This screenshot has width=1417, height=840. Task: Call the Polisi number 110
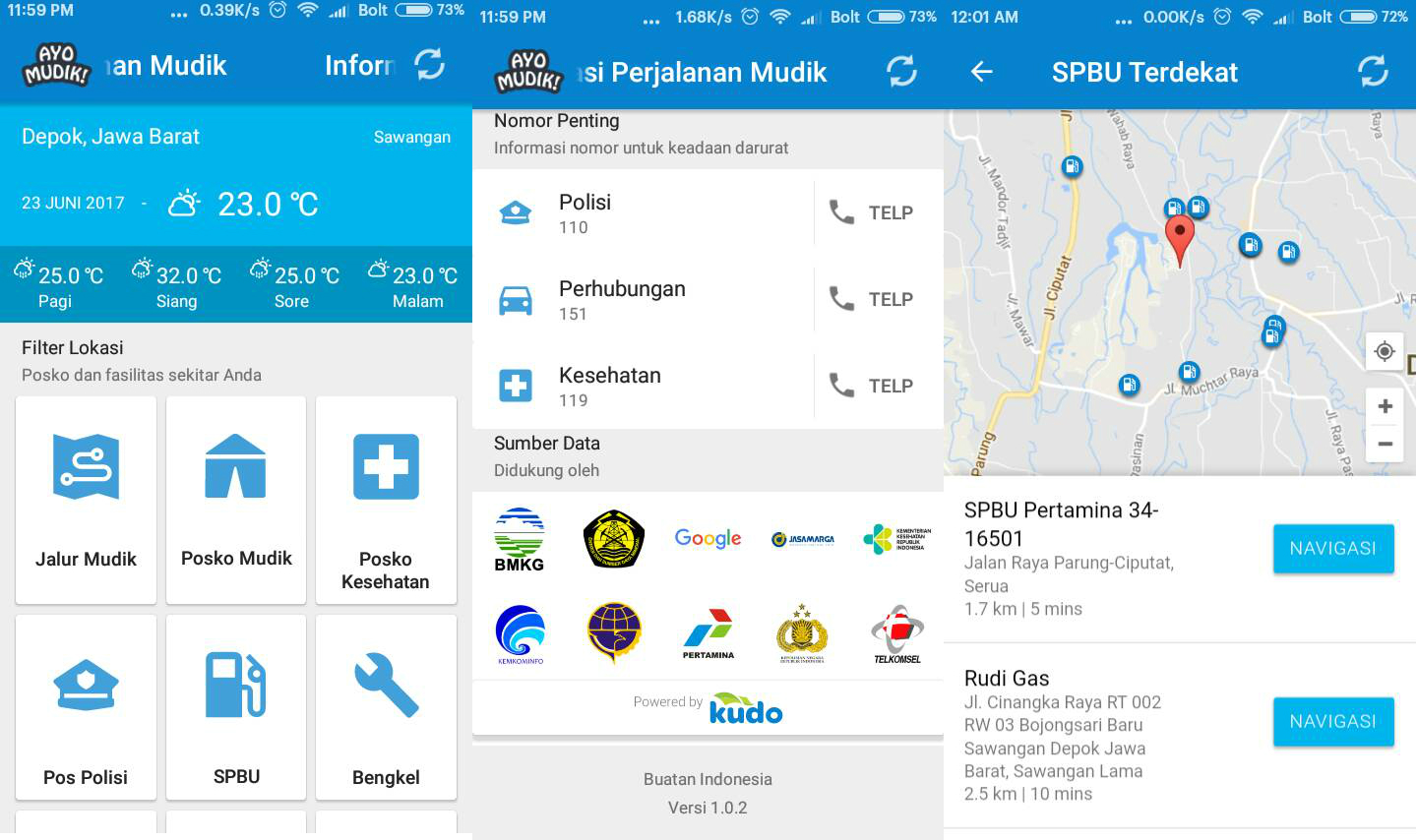pos(872,212)
